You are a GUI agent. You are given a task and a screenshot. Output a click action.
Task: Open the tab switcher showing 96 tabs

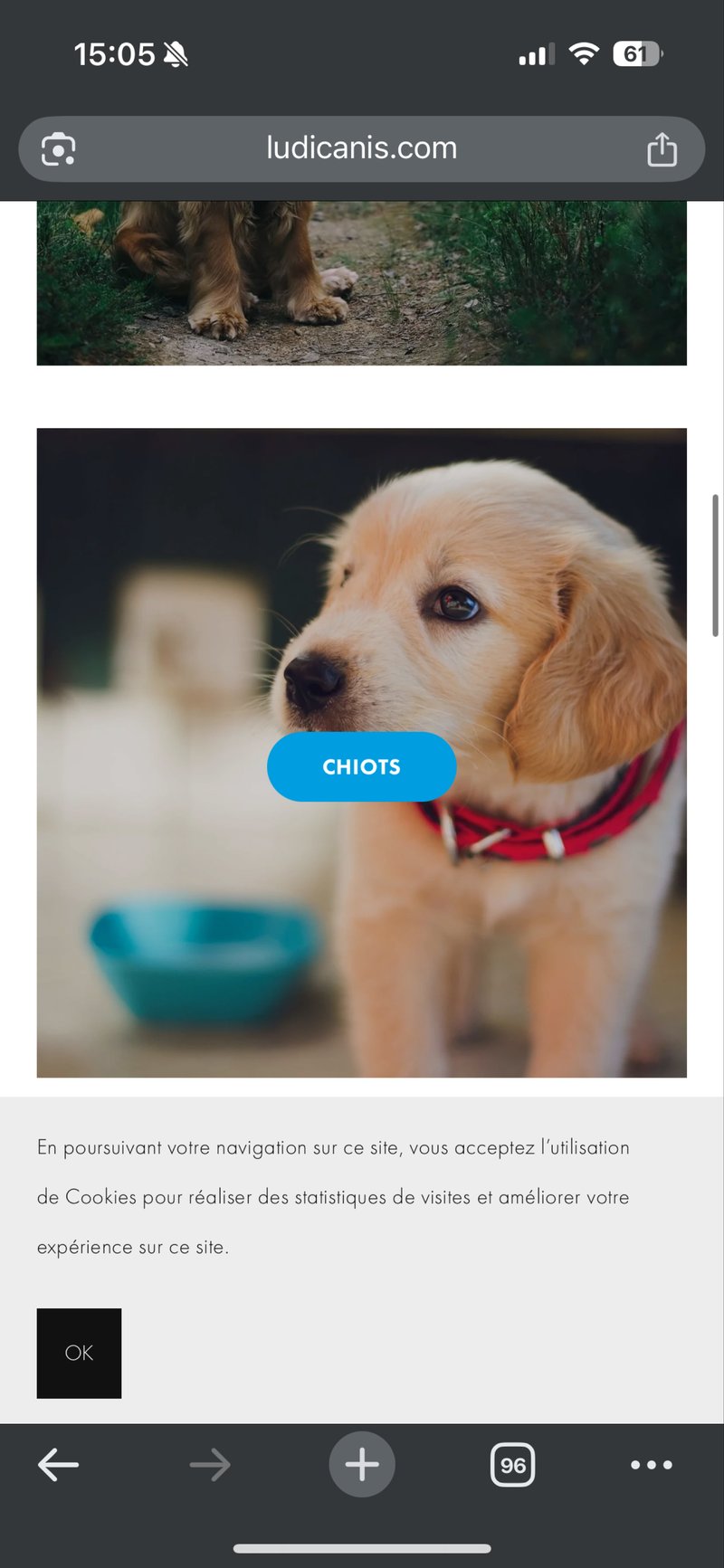tap(512, 1464)
